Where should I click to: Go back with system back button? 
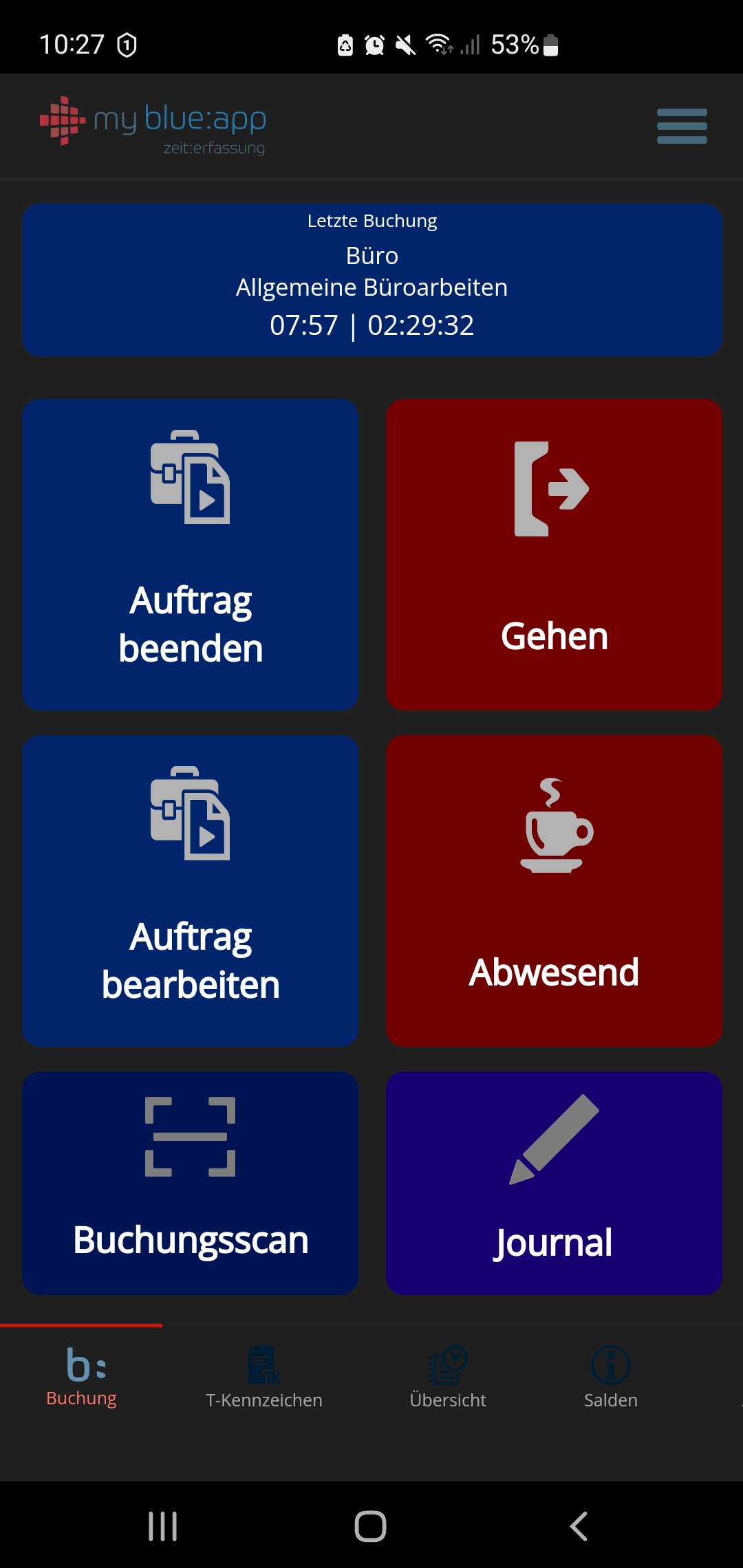(x=579, y=1526)
